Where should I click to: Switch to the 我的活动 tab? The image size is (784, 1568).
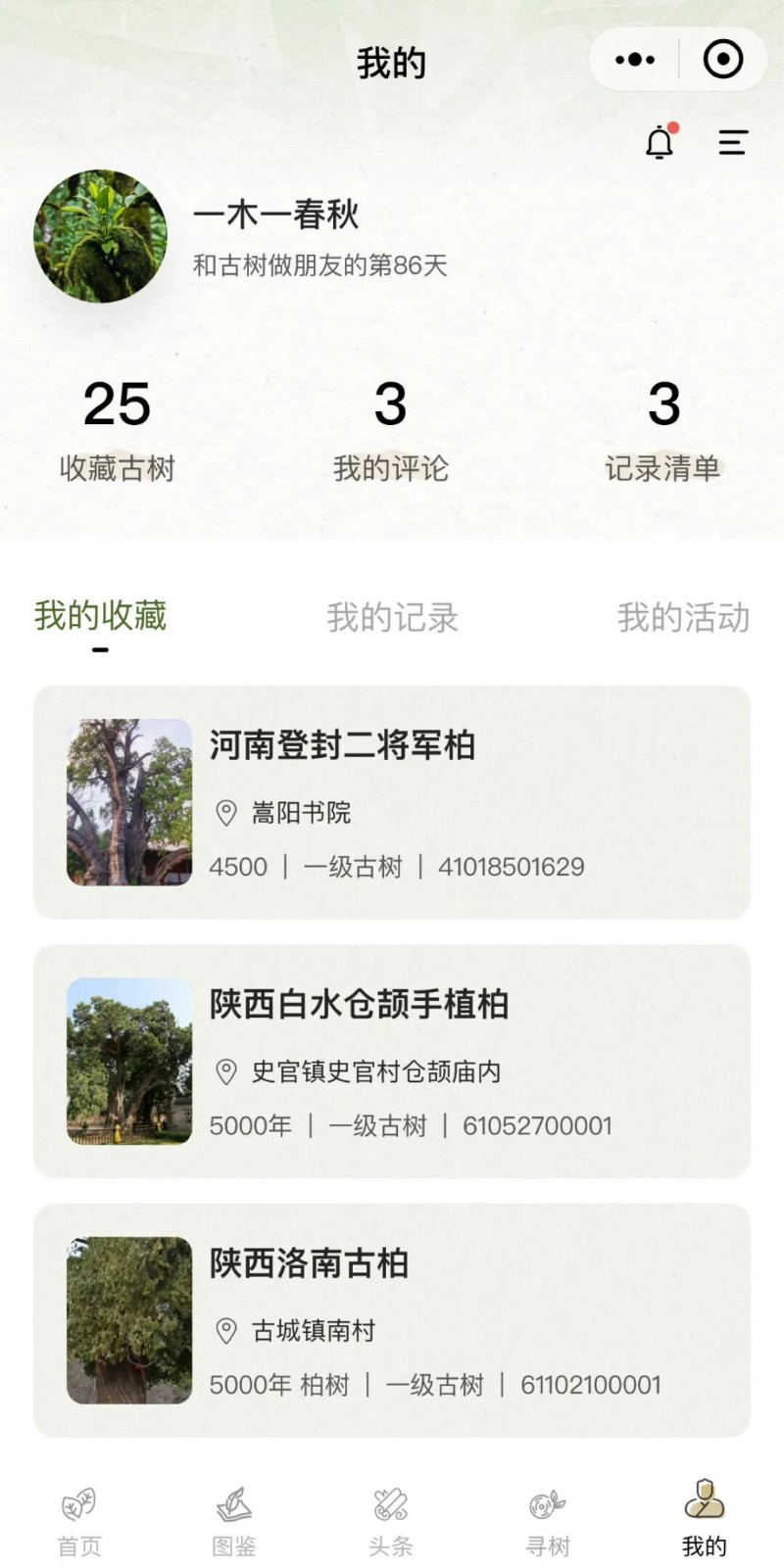pos(683,618)
